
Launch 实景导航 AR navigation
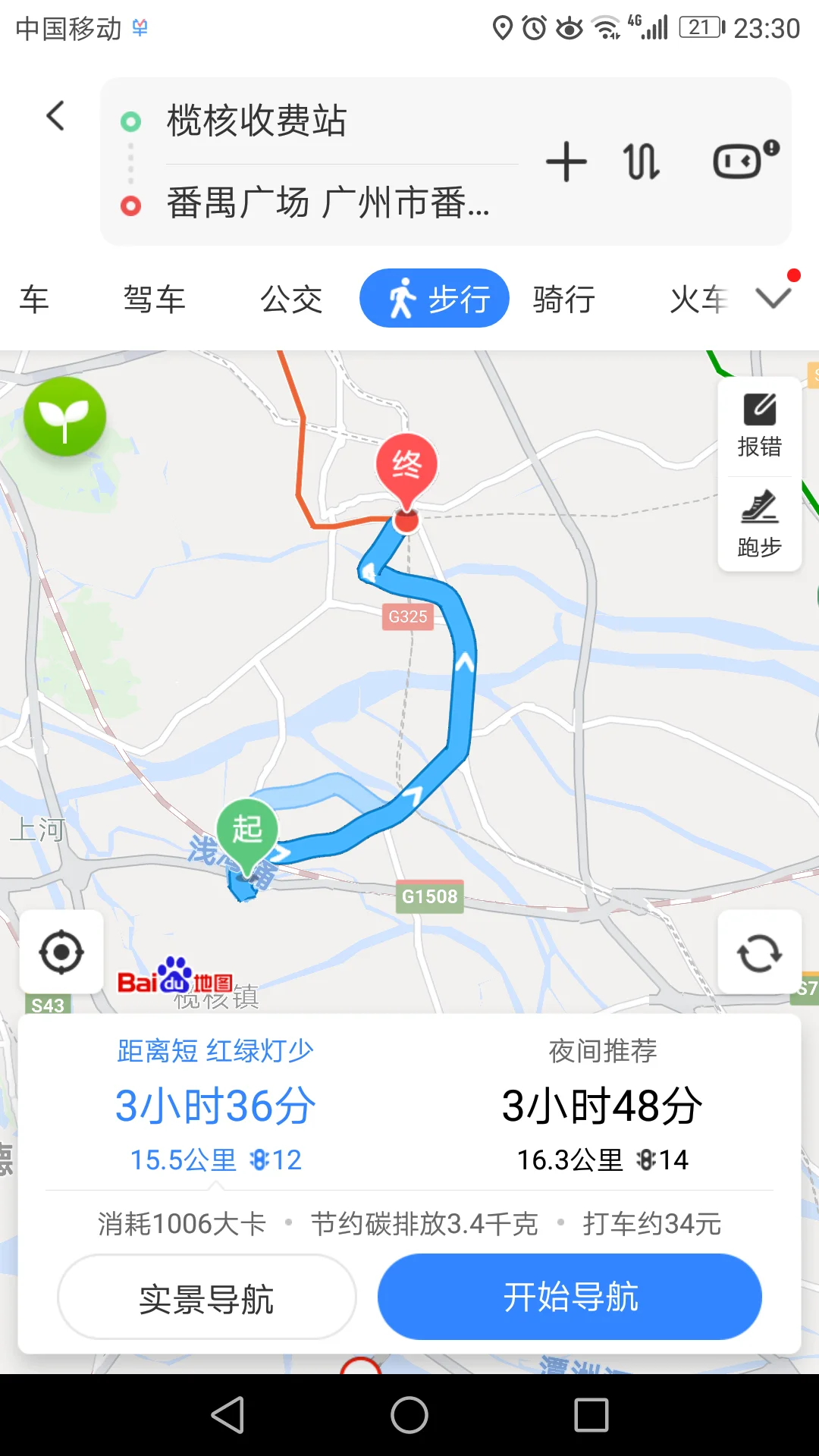pyautogui.click(x=206, y=1296)
